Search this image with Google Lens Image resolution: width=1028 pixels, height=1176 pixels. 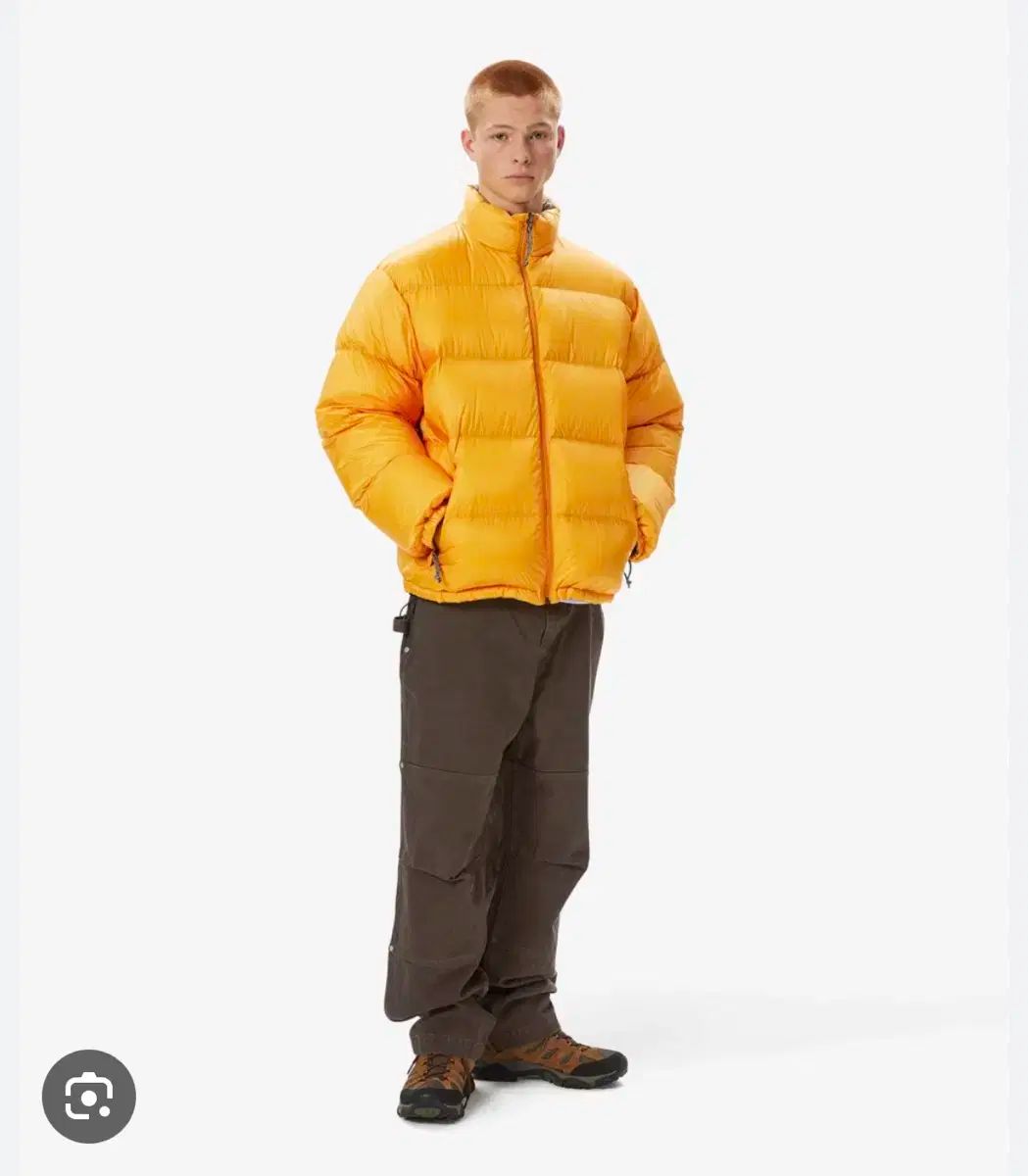click(88, 1096)
